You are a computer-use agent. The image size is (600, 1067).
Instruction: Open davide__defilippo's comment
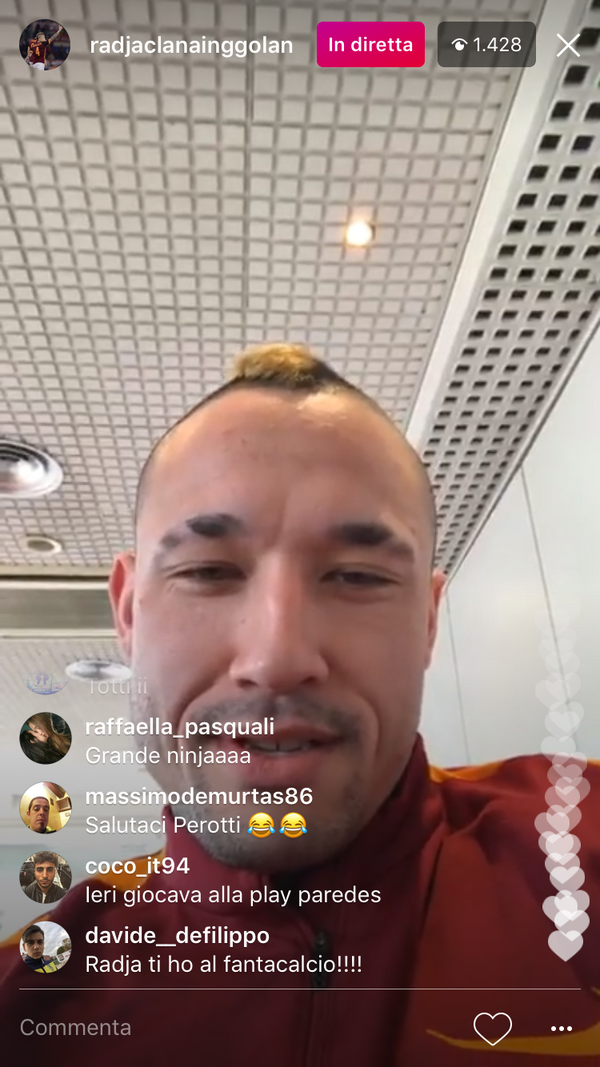[222, 950]
